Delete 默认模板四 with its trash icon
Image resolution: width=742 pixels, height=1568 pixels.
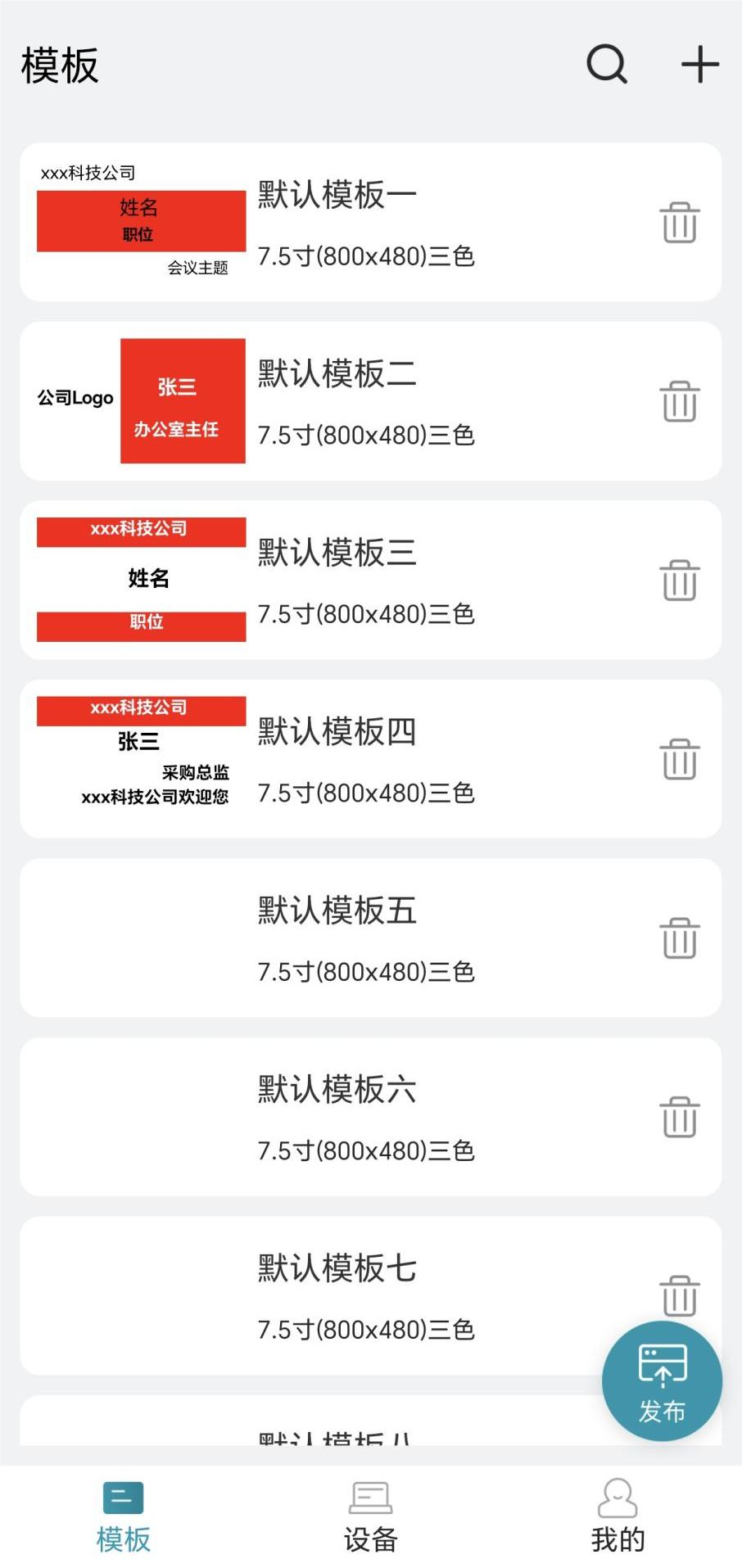click(x=680, y=759)
